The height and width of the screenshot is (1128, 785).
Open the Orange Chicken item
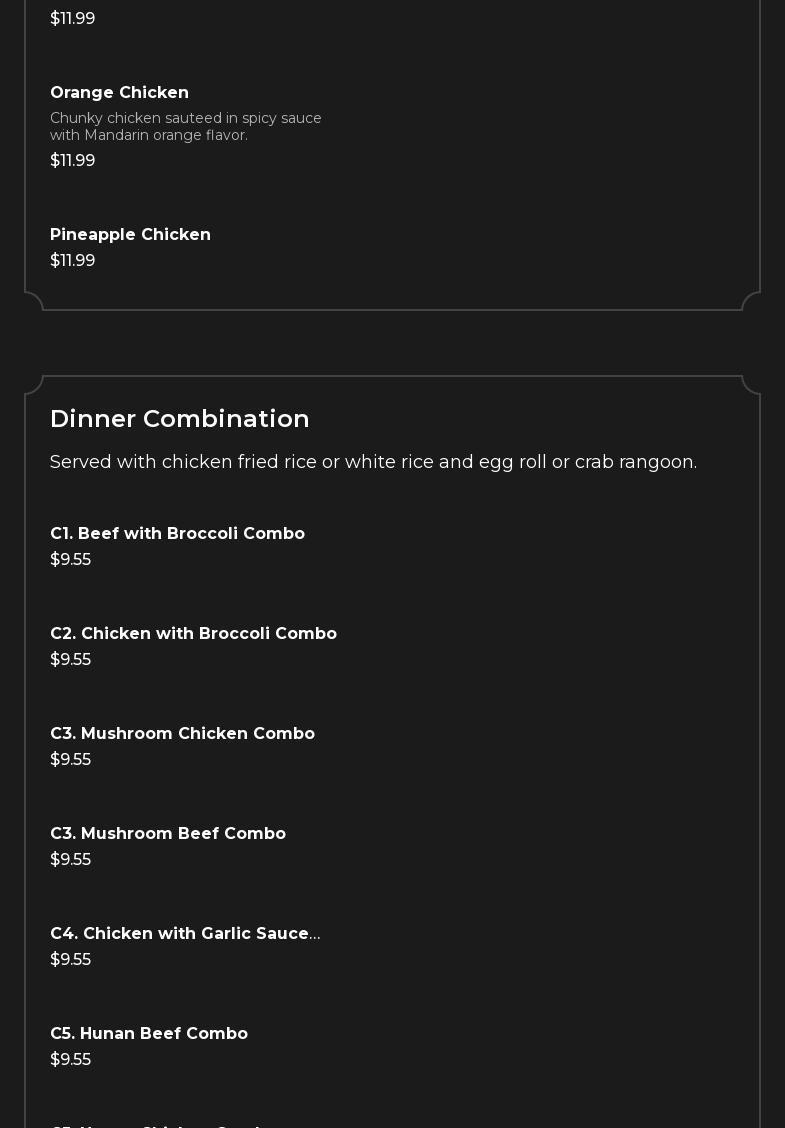tap(119, 93)
